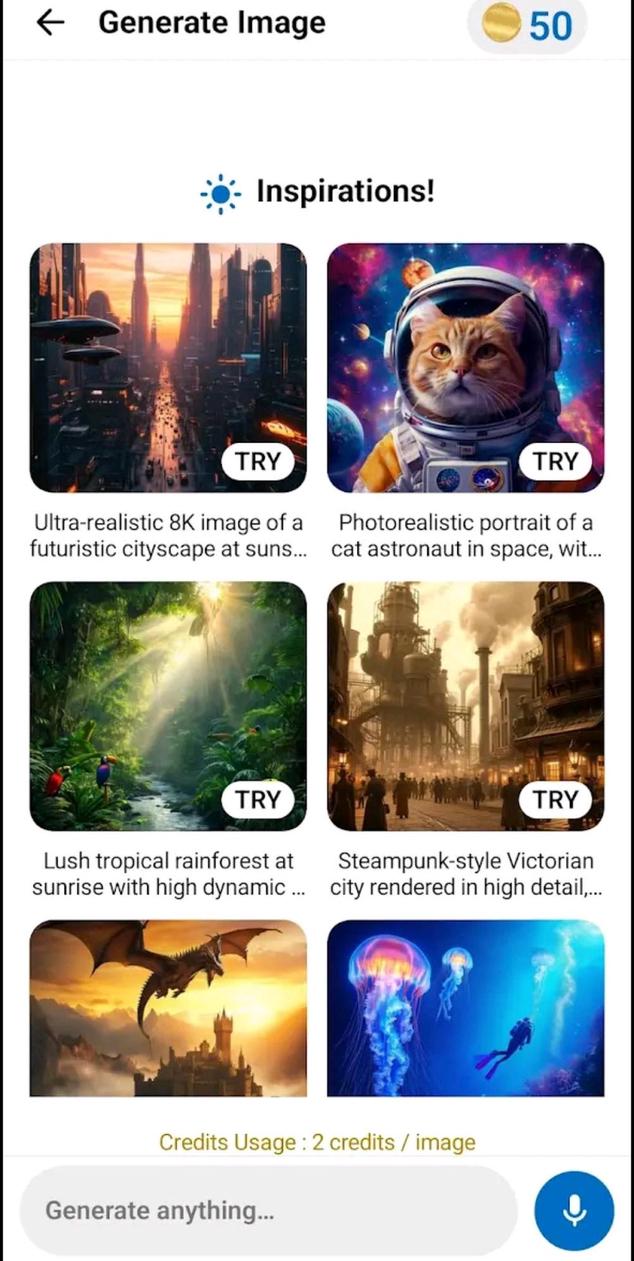Open the jellyfish and diver inspiration image
Screen dimensions: 634x1261
tap(466, 1008)
